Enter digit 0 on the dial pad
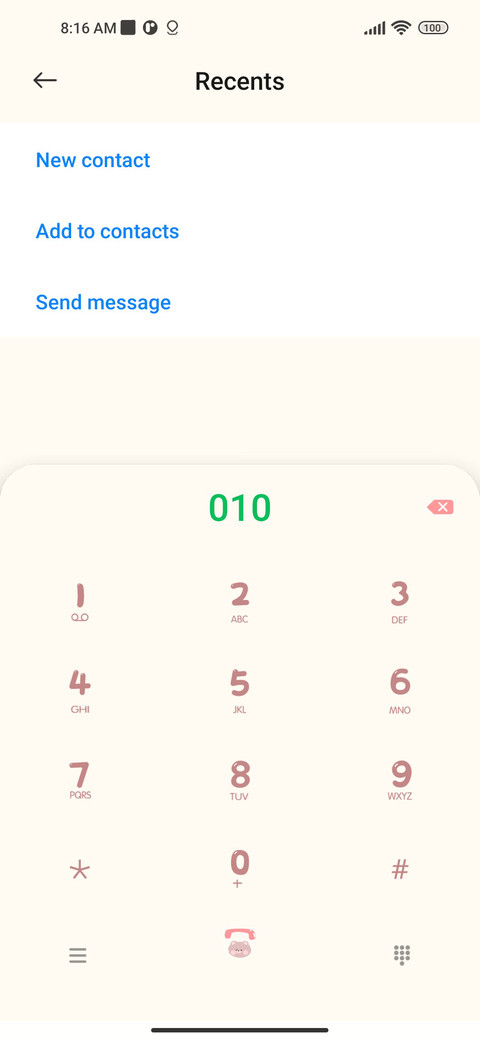Screen dimensions: 480x1040 (239, 869)
